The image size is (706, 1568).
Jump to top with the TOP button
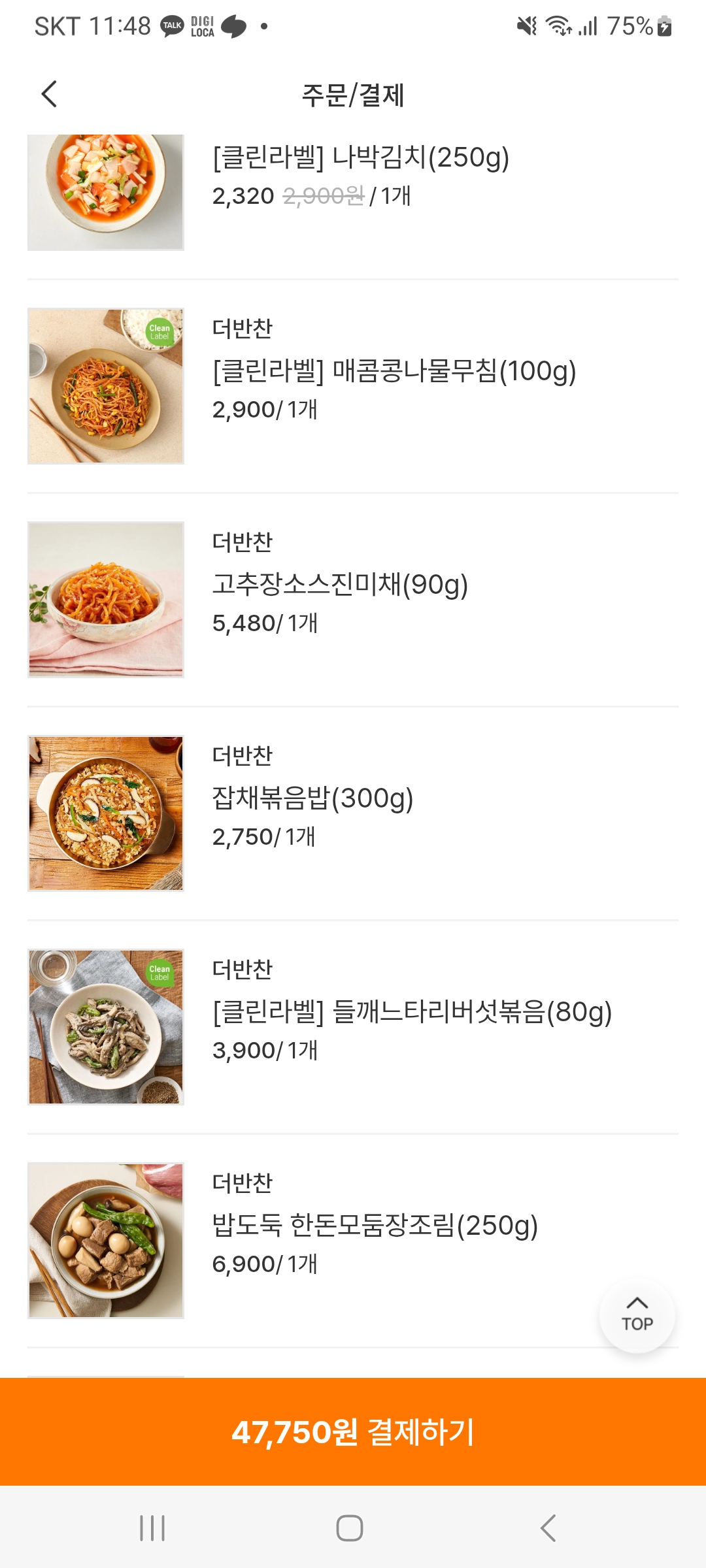pyautogui.click(x=637, y=1315)
